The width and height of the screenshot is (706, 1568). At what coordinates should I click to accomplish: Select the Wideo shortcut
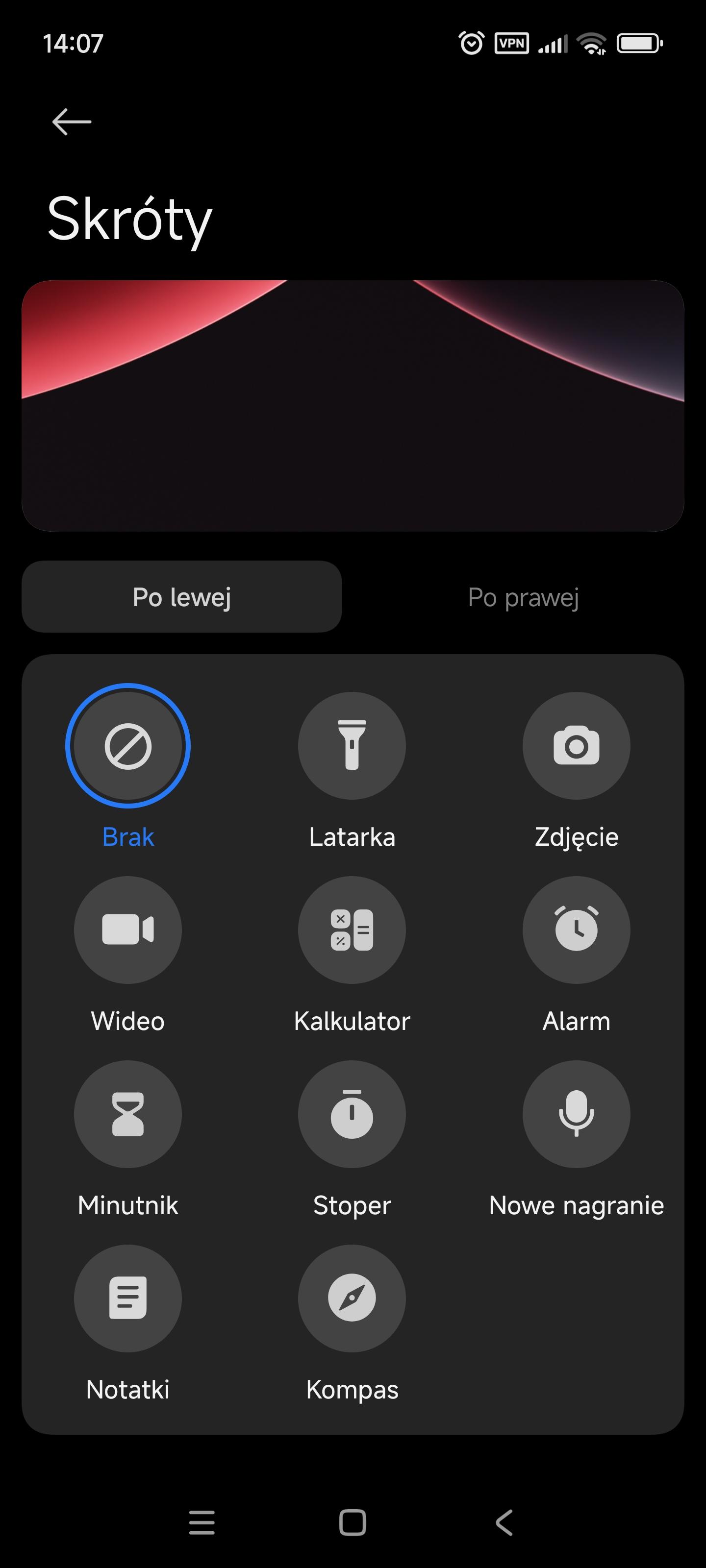click(128, 930)
